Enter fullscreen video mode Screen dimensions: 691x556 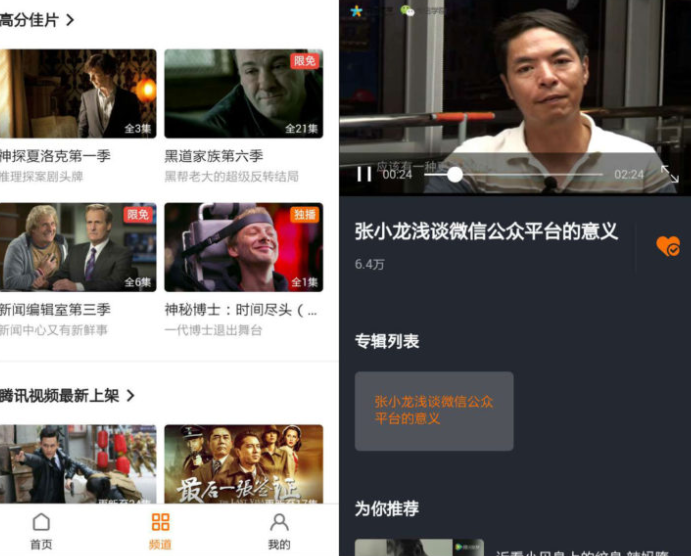[670, 174]
